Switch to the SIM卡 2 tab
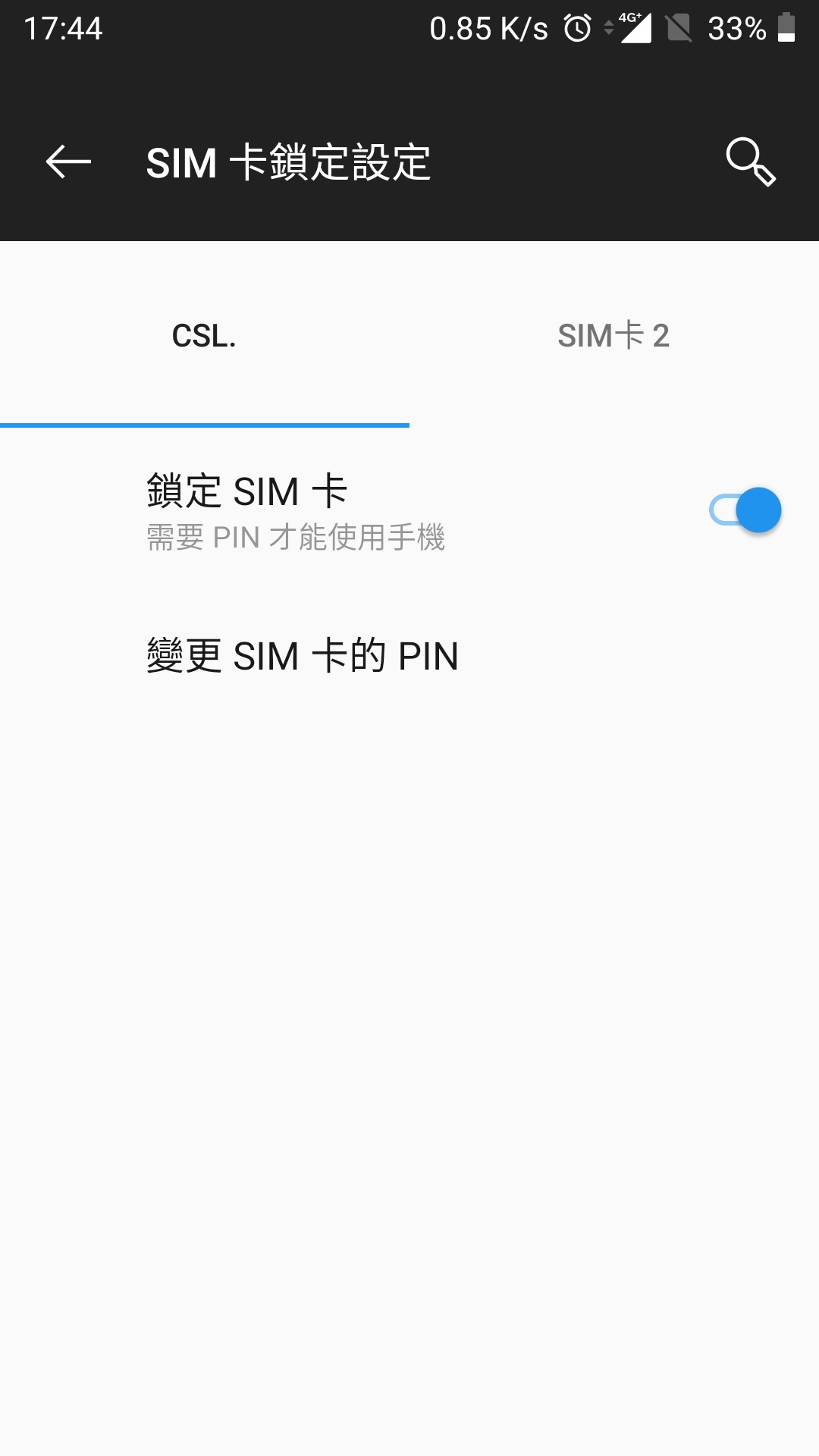This screenshot has height=1456, width=819. click(614, 335)
